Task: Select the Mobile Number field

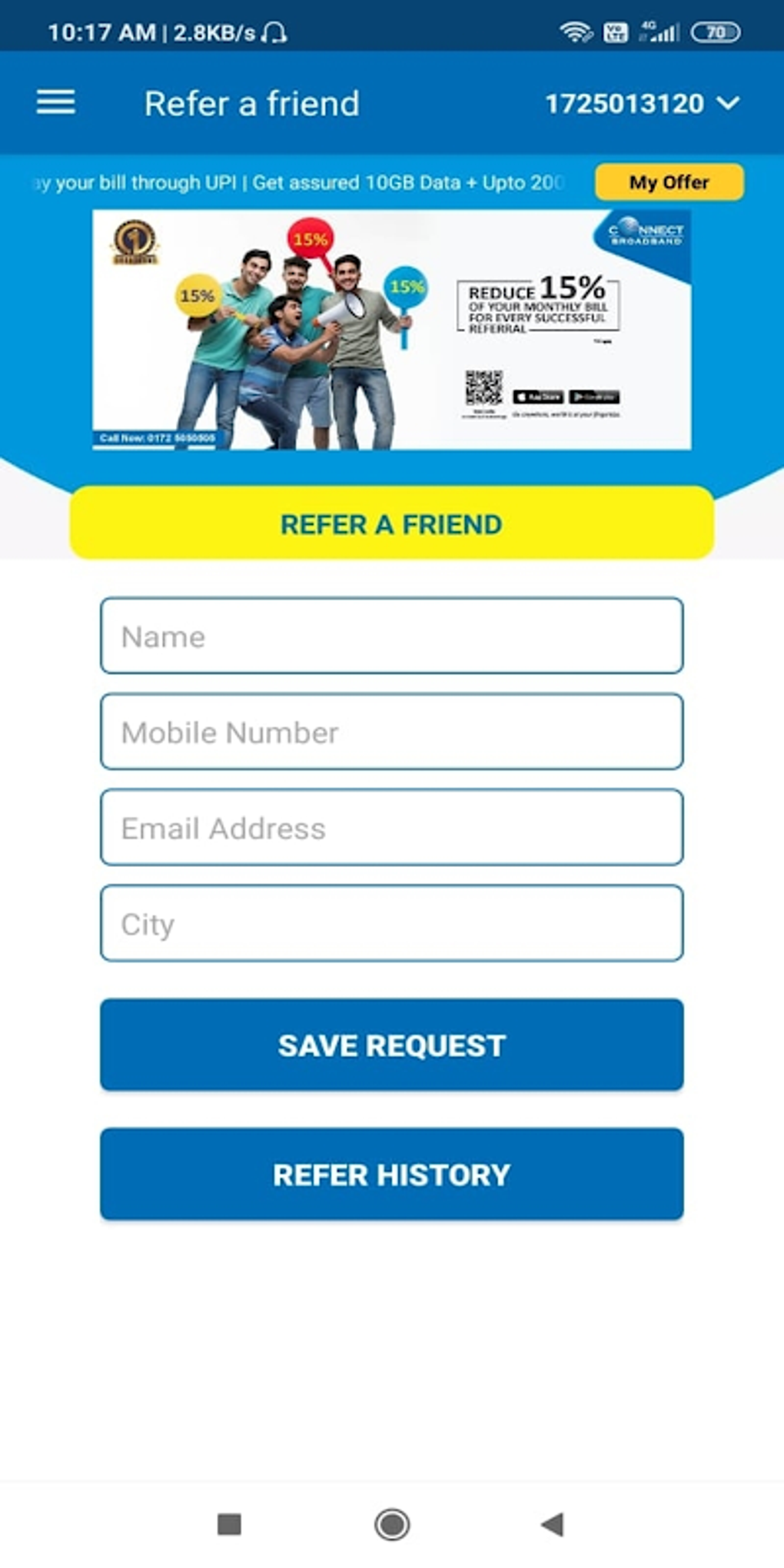Action: pos(391,732)
